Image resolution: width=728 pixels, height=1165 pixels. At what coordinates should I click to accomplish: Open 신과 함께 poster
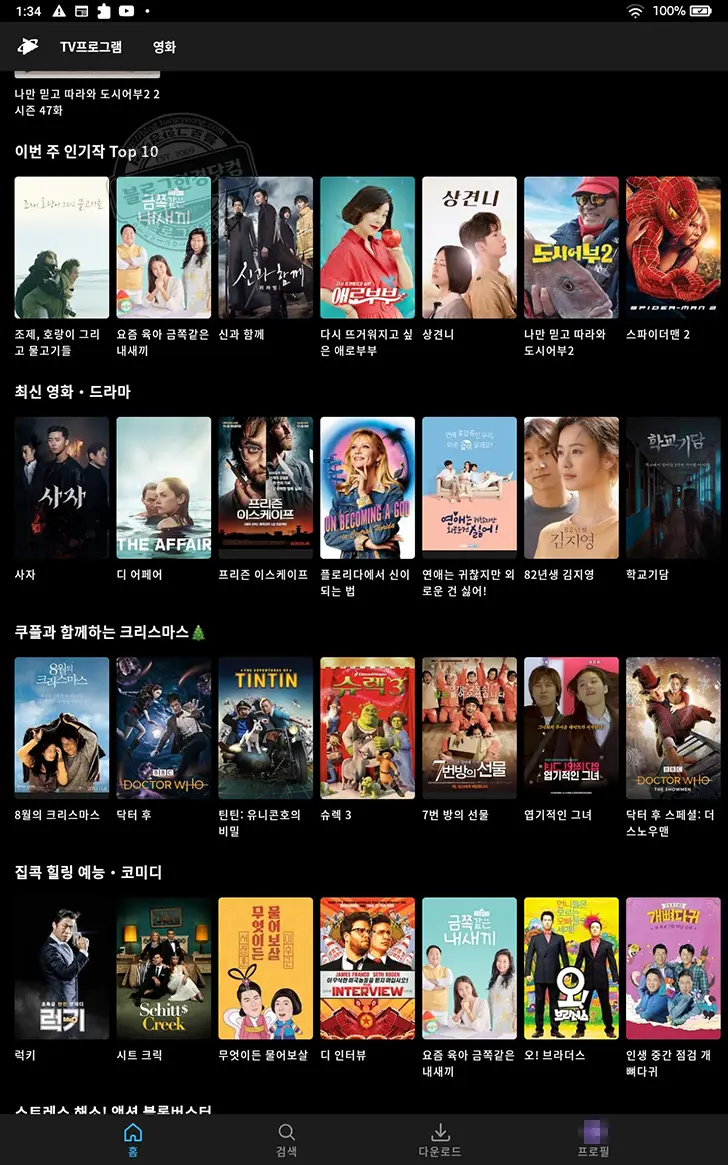[x=265, y=248]
